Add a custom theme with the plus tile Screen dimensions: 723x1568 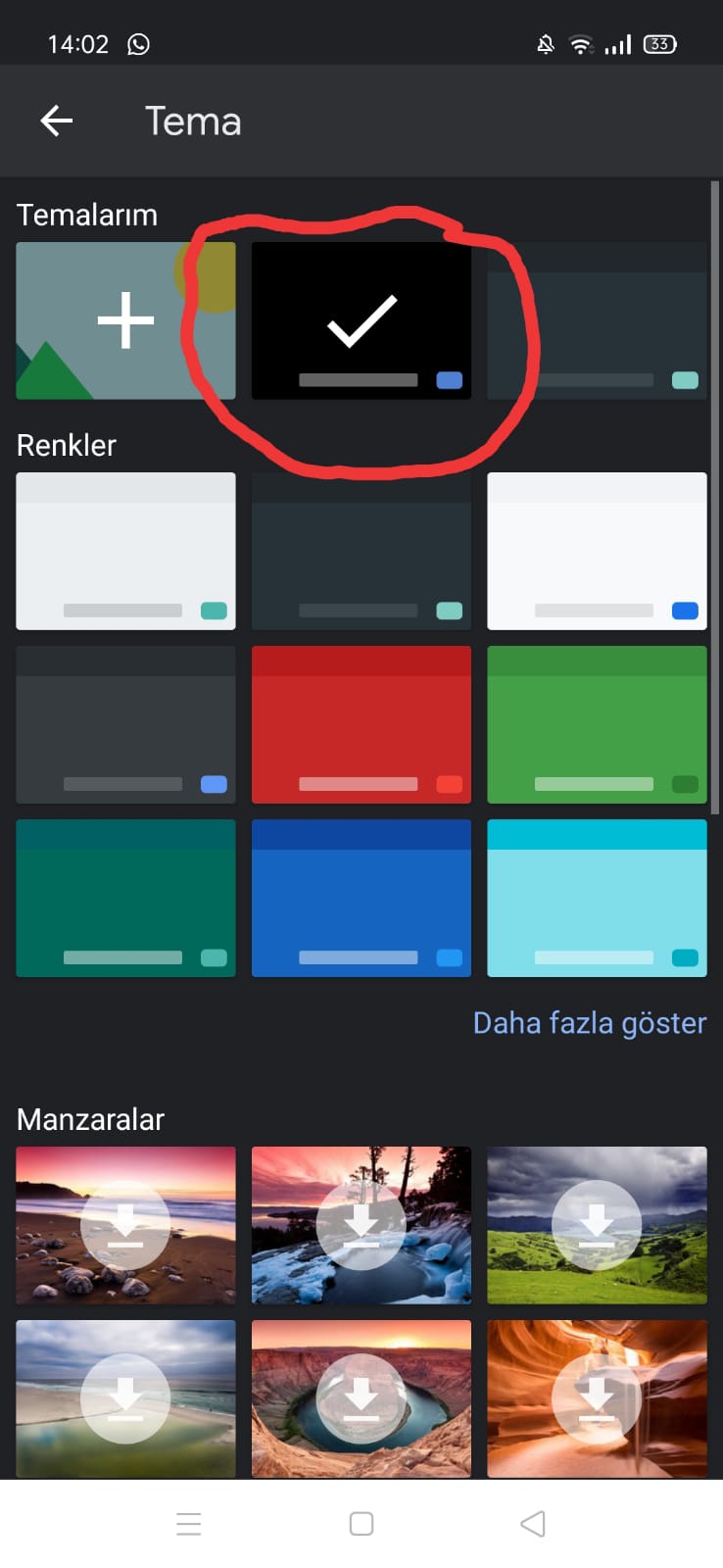click(125, 320)
